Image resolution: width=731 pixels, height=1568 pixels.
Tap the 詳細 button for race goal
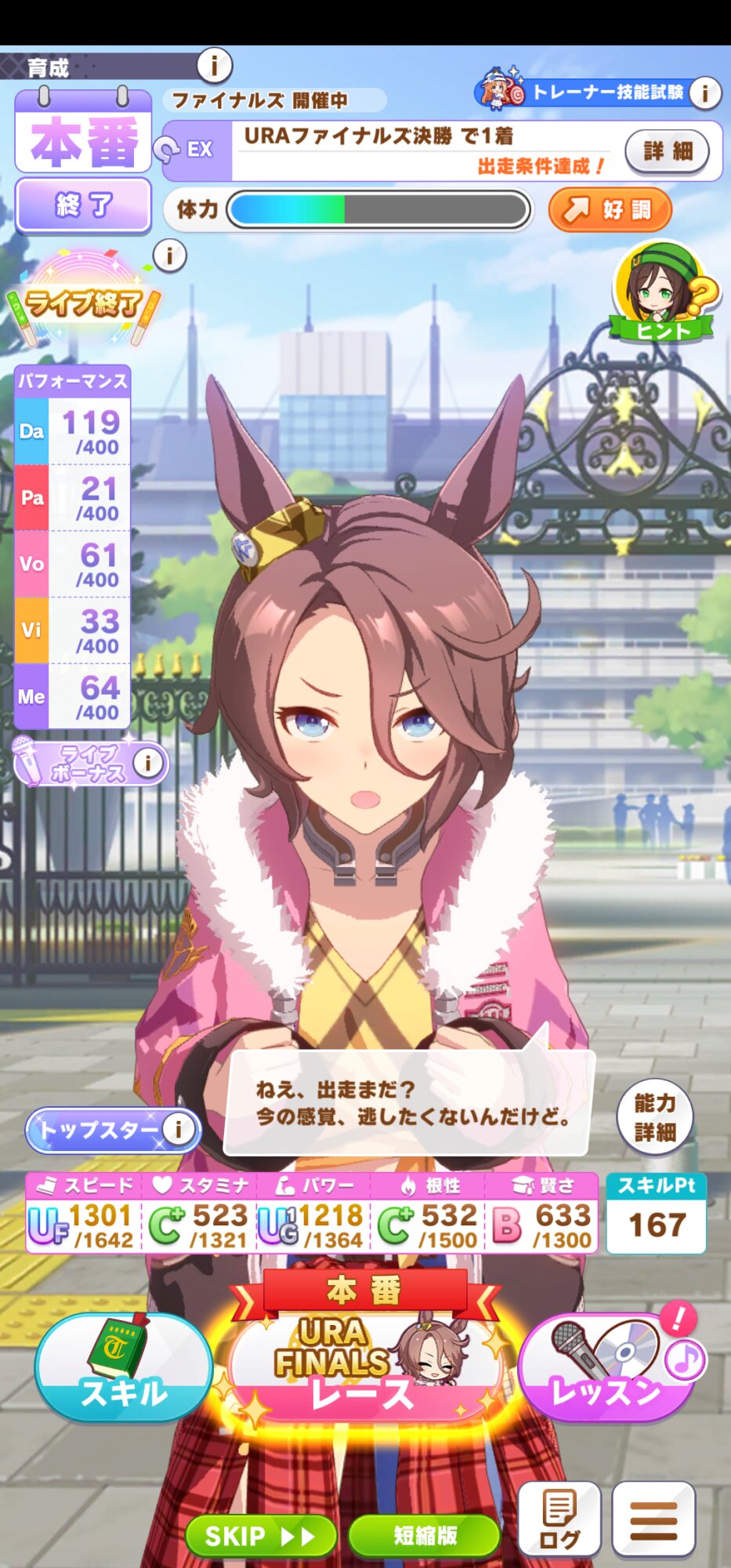668,151
